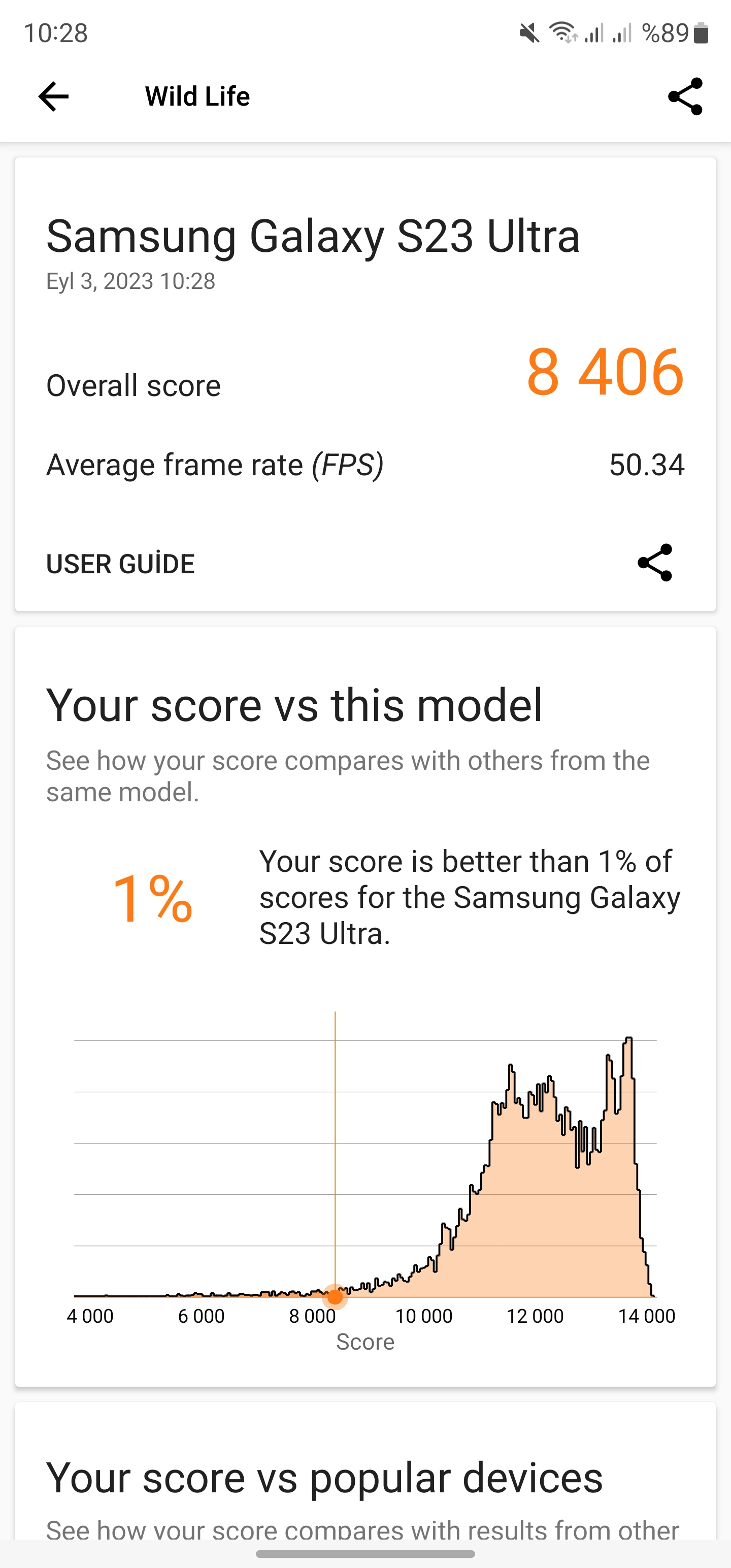Viewport: 731px width, 1568px height.
Task: Go back from Wild Life results
Action: tap(54, 96)
